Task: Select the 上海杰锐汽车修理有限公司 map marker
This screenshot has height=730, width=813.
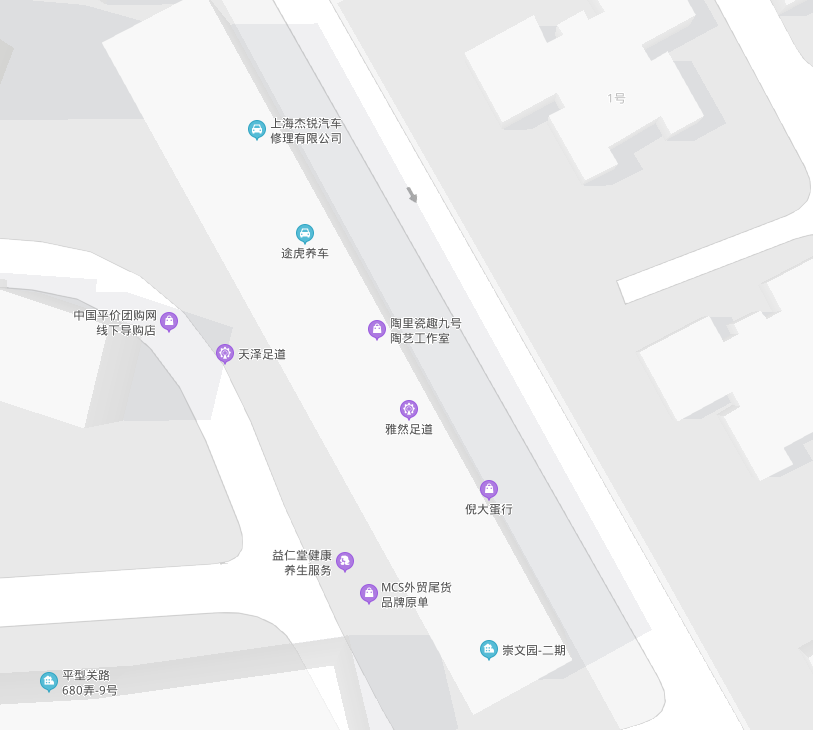Action: 257,129
